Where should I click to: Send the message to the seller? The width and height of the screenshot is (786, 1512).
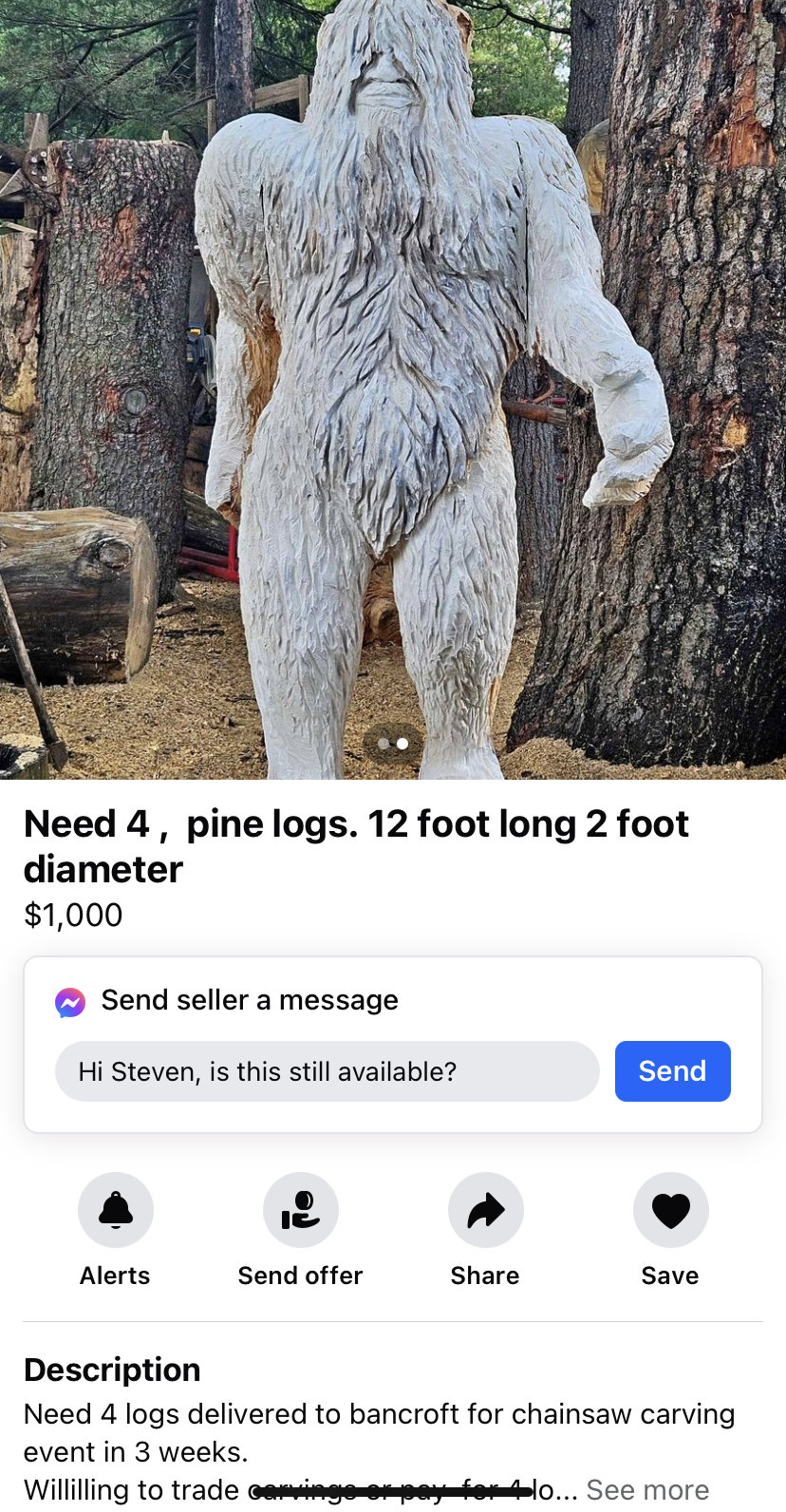pyautogui.click(x=672, y=1071)
